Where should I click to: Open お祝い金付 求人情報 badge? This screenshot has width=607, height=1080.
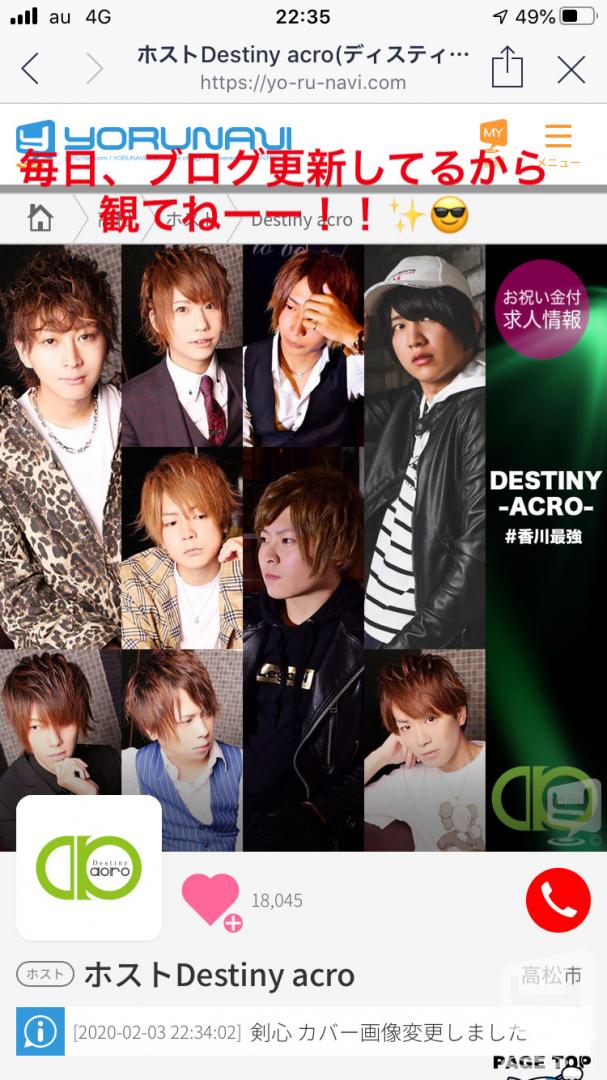tap(542, 309)
